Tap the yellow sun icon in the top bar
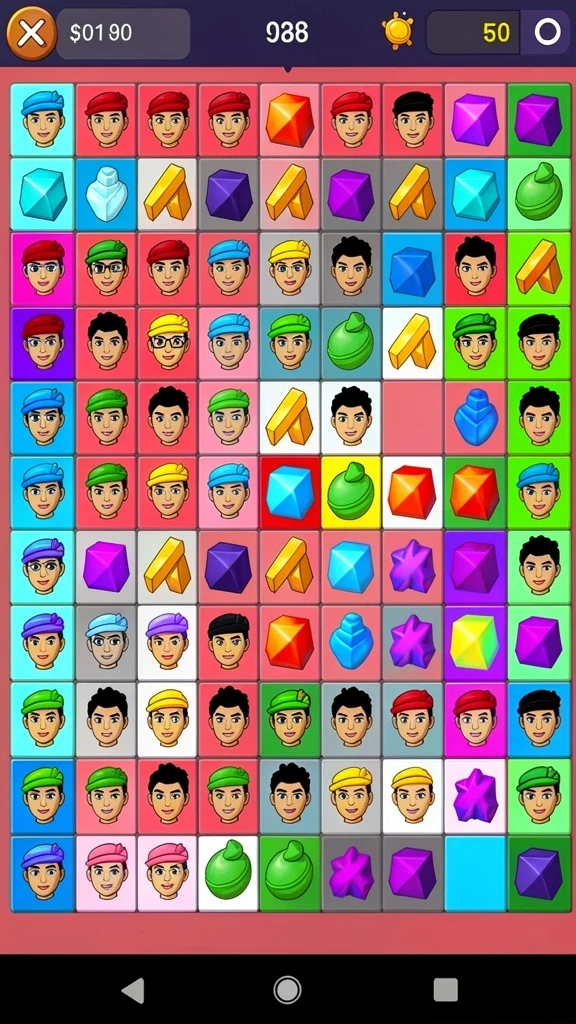 [x=398, y=31]
